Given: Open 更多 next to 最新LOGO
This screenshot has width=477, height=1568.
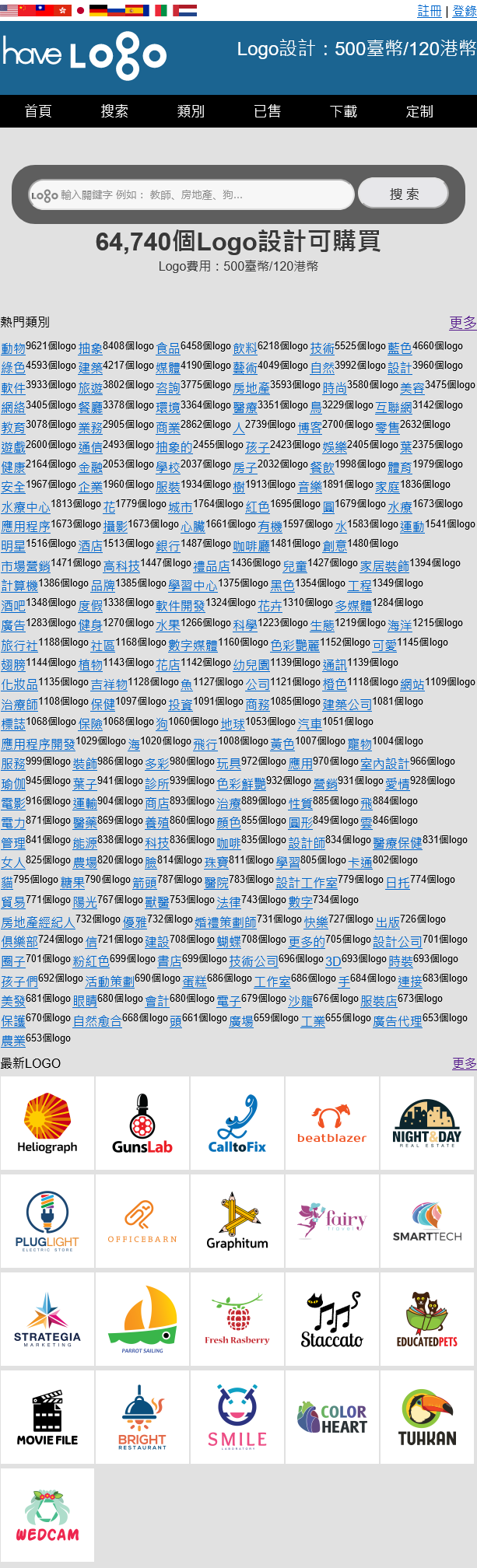Looking at the screenshot, I should tap(464, 1063).
